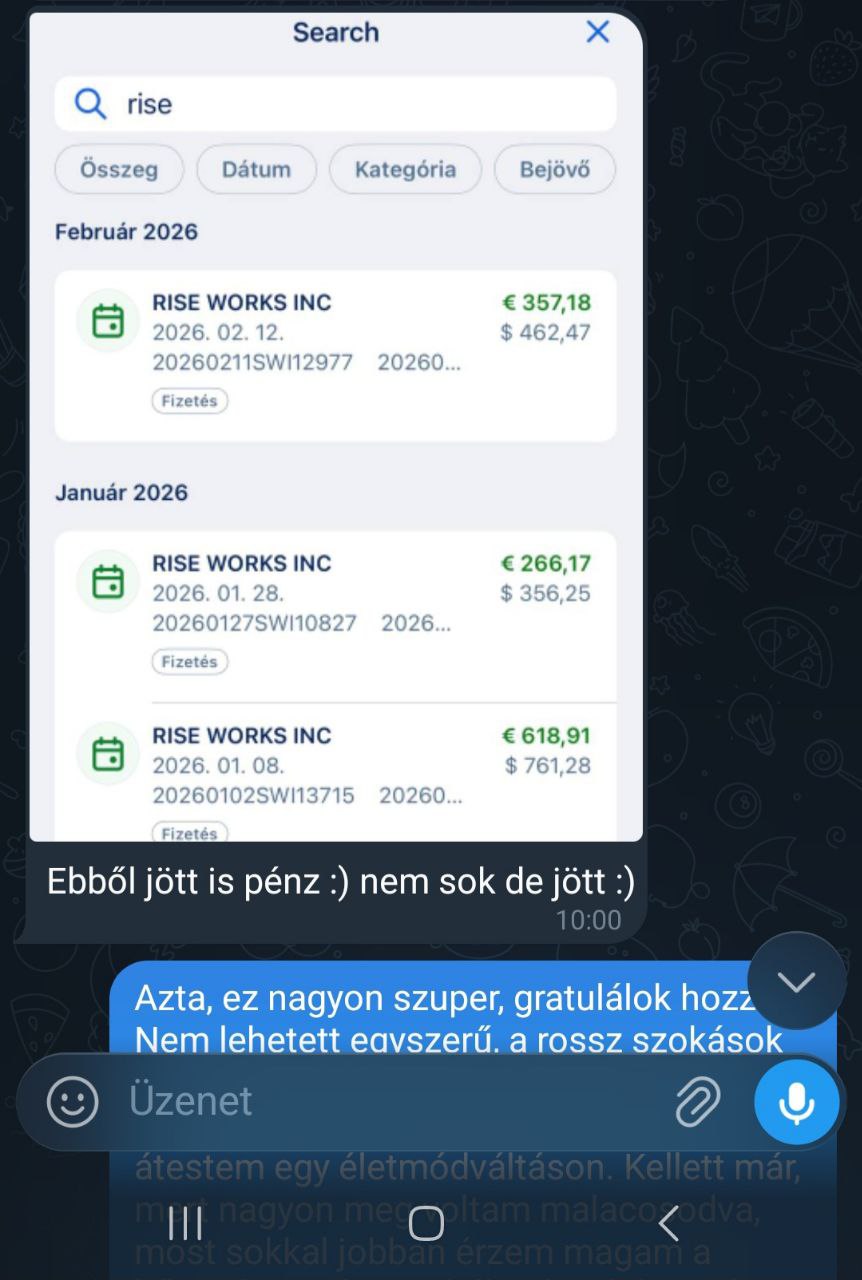Go back using the system back button
This screenshot has height=1280, width=862.
(668, 1222)
